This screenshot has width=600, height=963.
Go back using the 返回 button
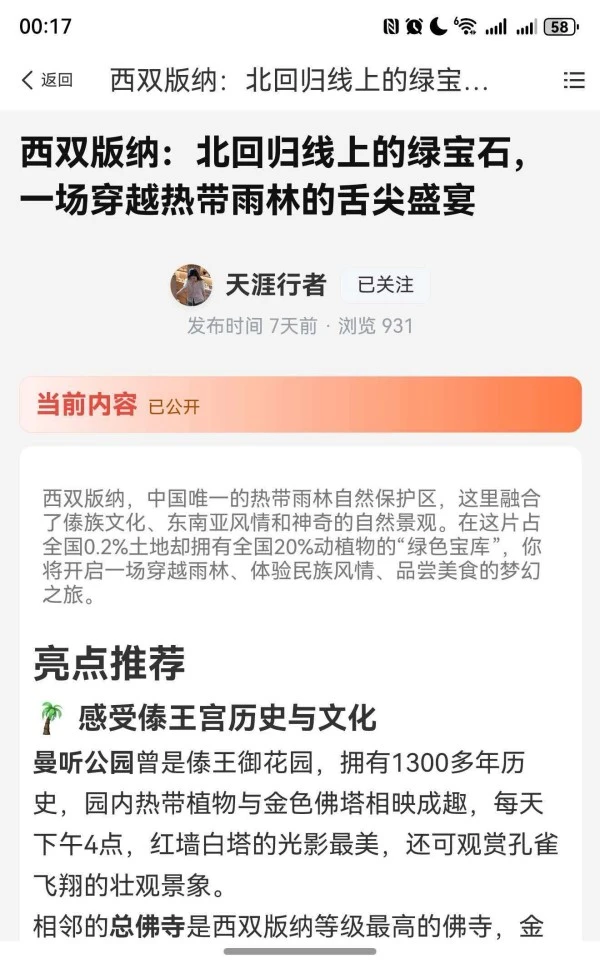(47, 81)
